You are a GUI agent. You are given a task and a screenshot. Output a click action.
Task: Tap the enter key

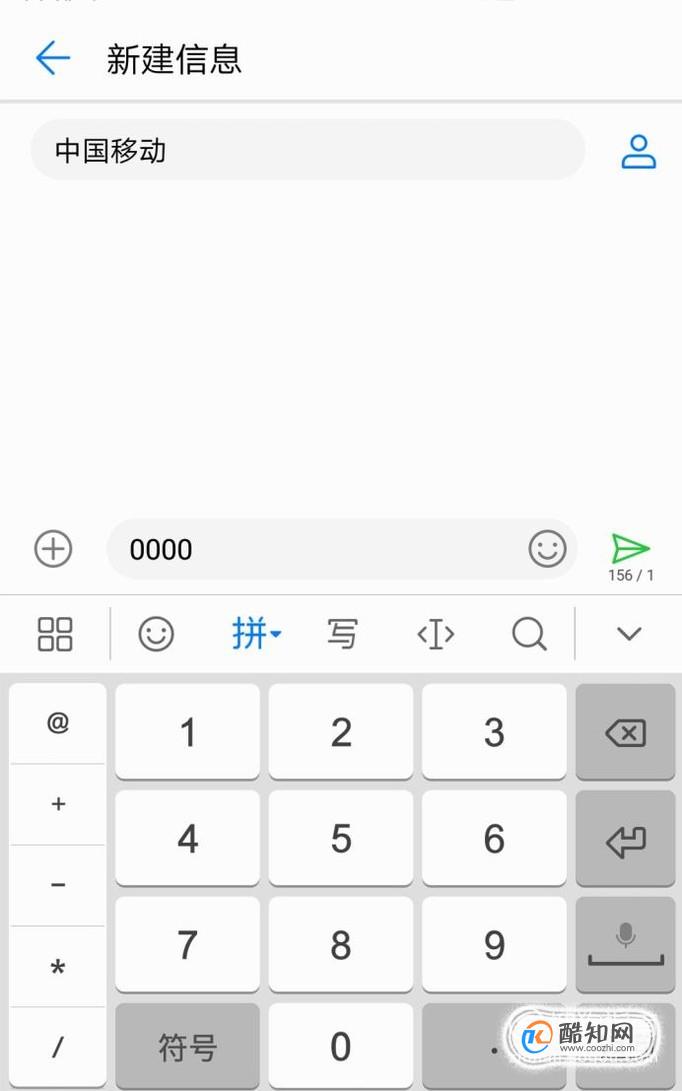[626, 839]
